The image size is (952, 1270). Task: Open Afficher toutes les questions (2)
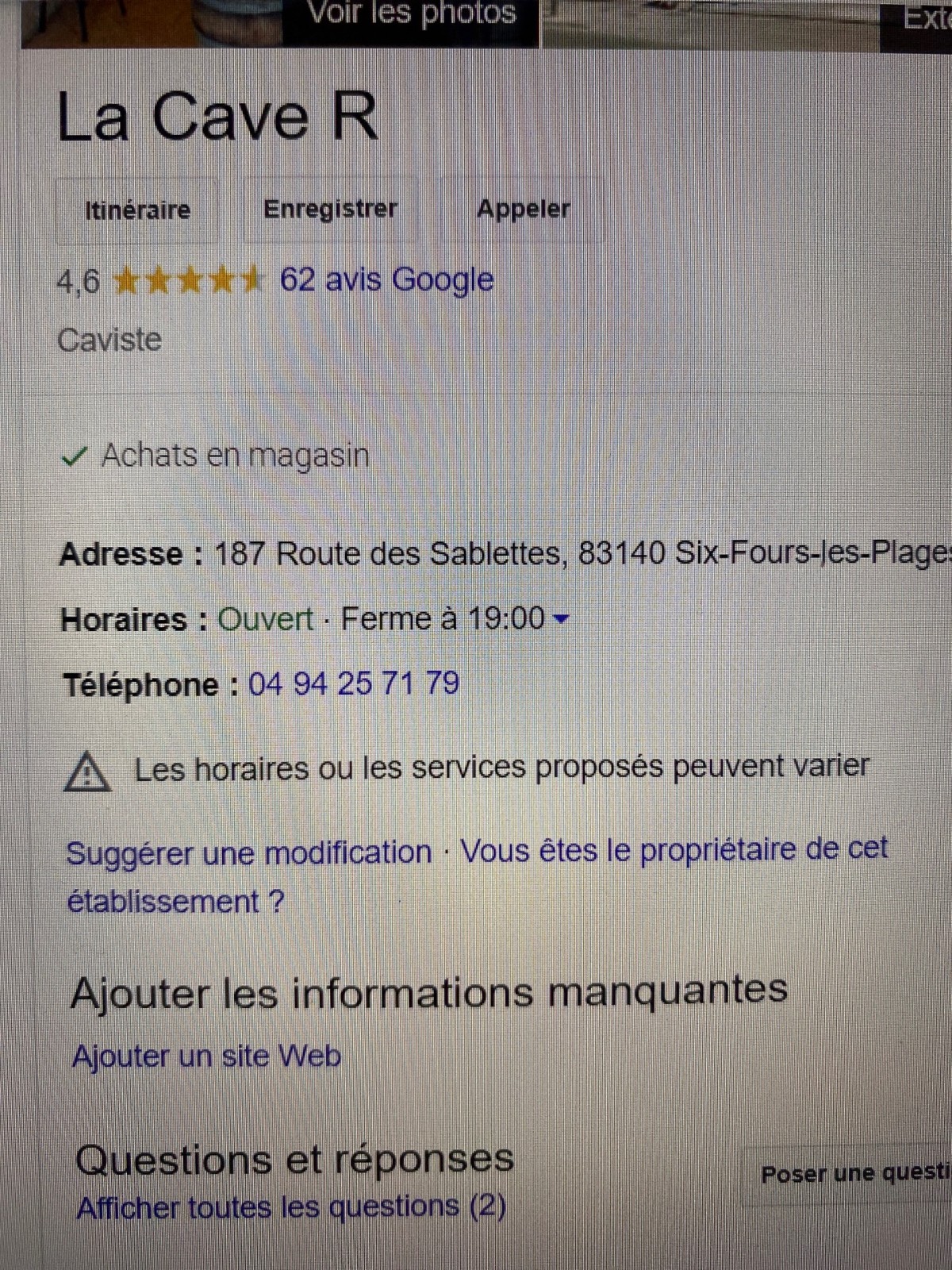pos(291,1208)
